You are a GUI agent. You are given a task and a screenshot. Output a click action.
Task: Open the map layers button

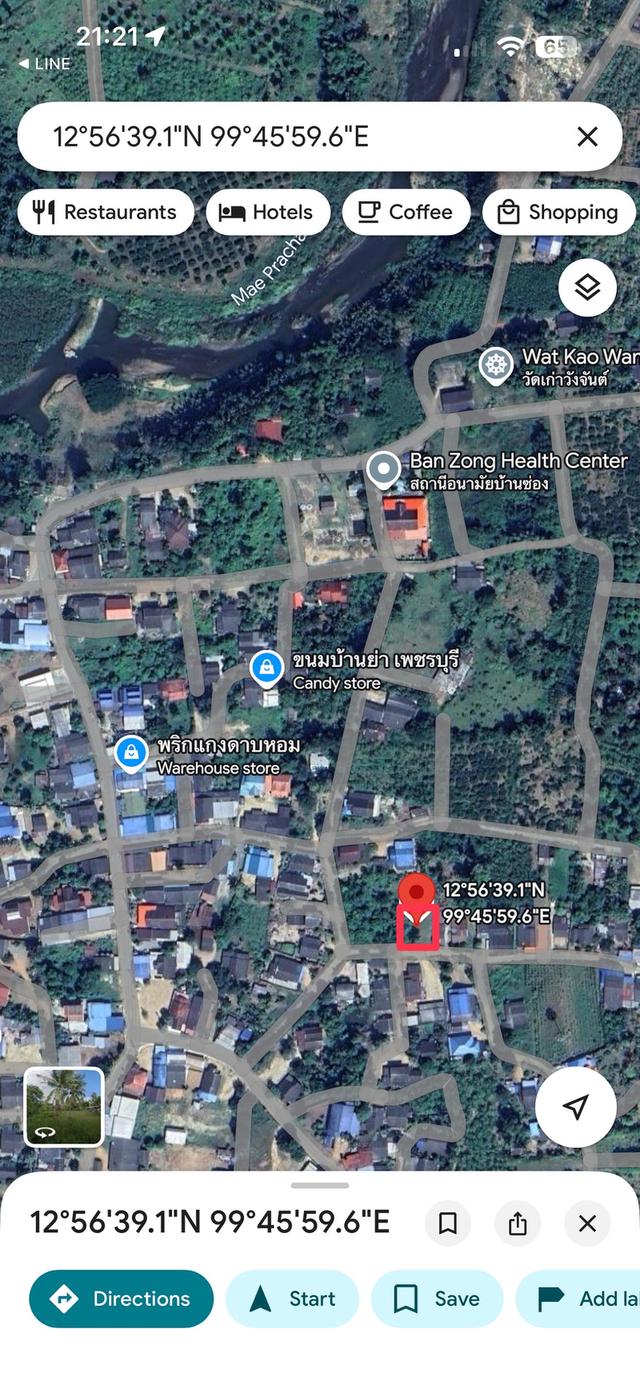(587, 288)
